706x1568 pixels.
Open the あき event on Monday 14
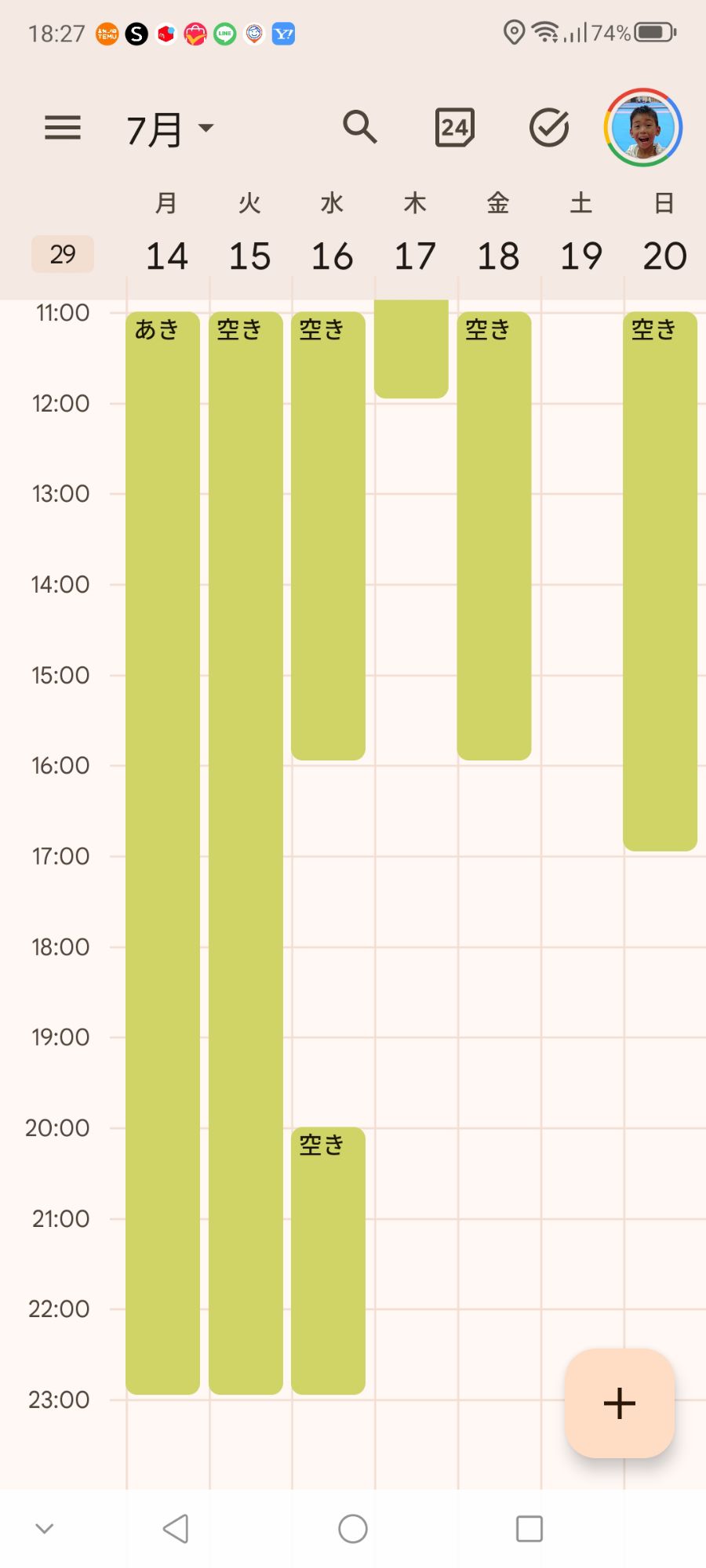(163, 853)
